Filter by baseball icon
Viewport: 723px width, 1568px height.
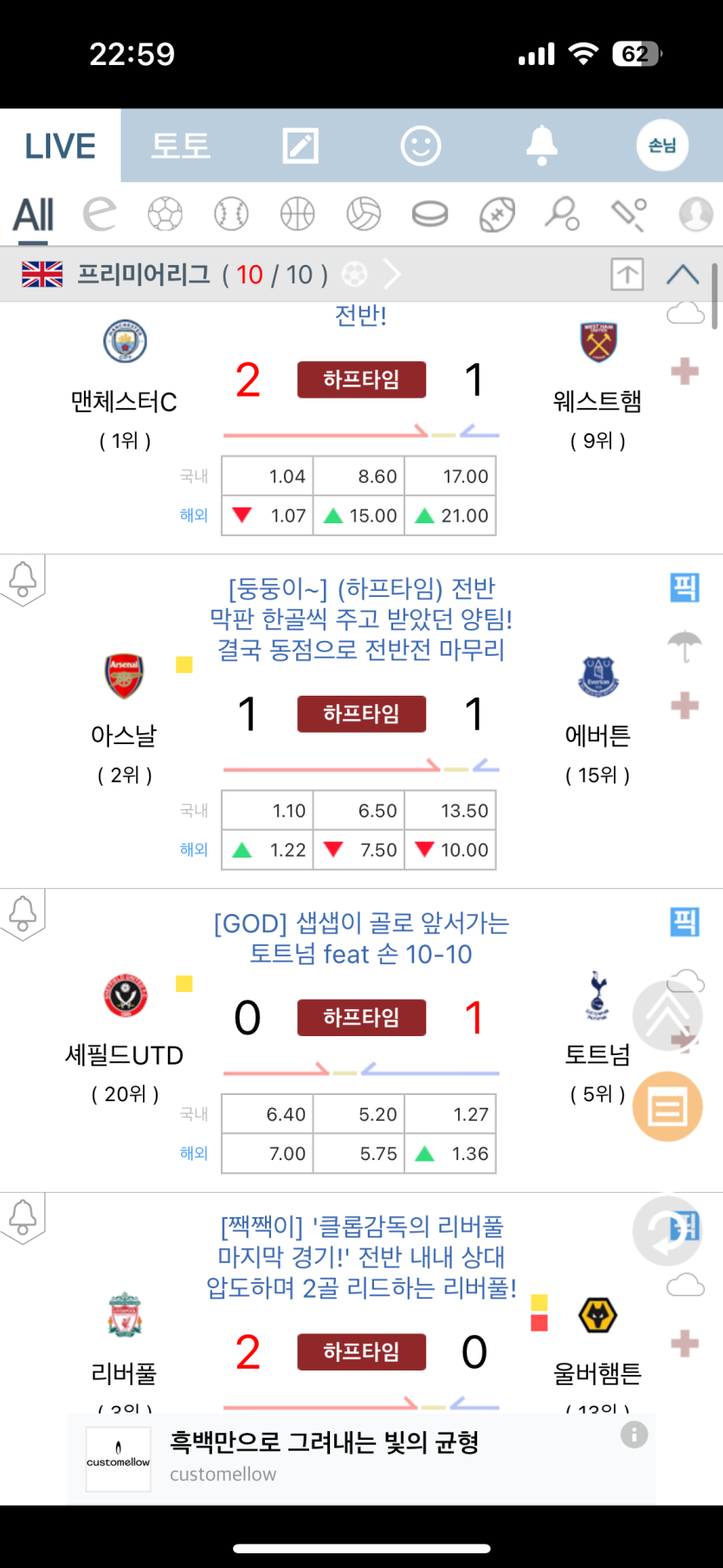coord(231,214)
